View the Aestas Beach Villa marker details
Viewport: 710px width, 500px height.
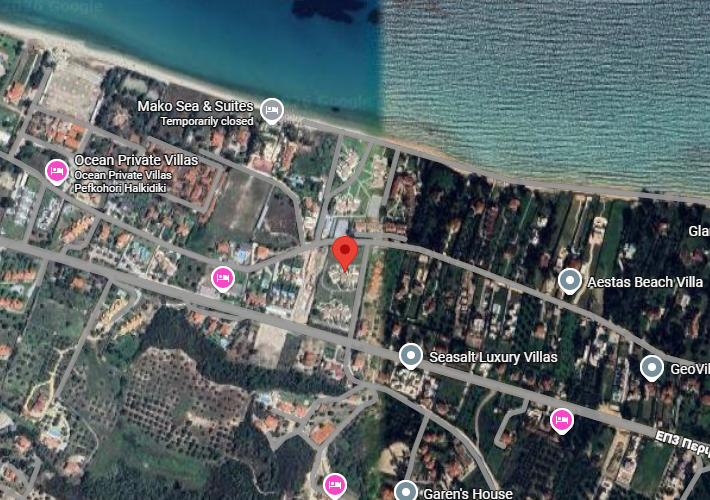click(x=570, y=281)
